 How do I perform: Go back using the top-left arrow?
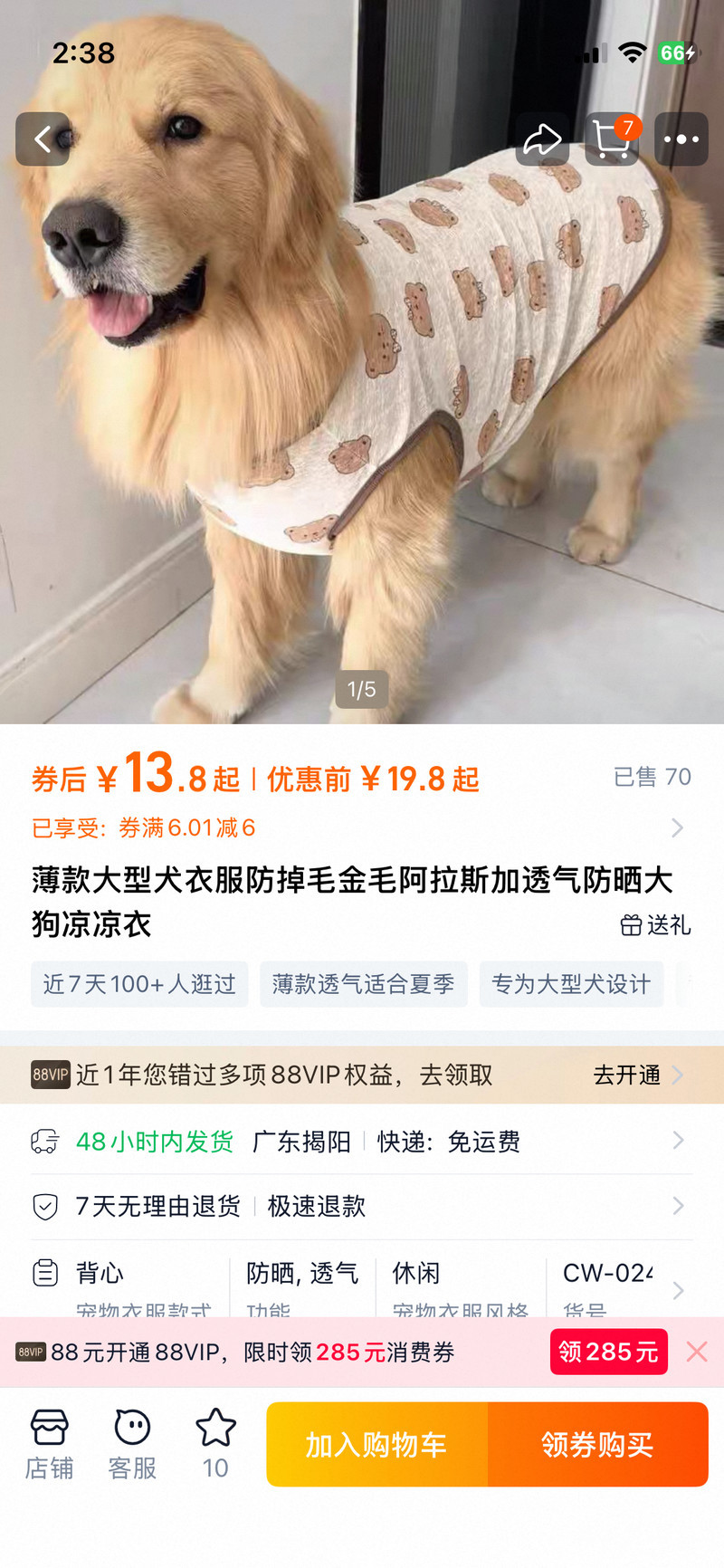43,139
